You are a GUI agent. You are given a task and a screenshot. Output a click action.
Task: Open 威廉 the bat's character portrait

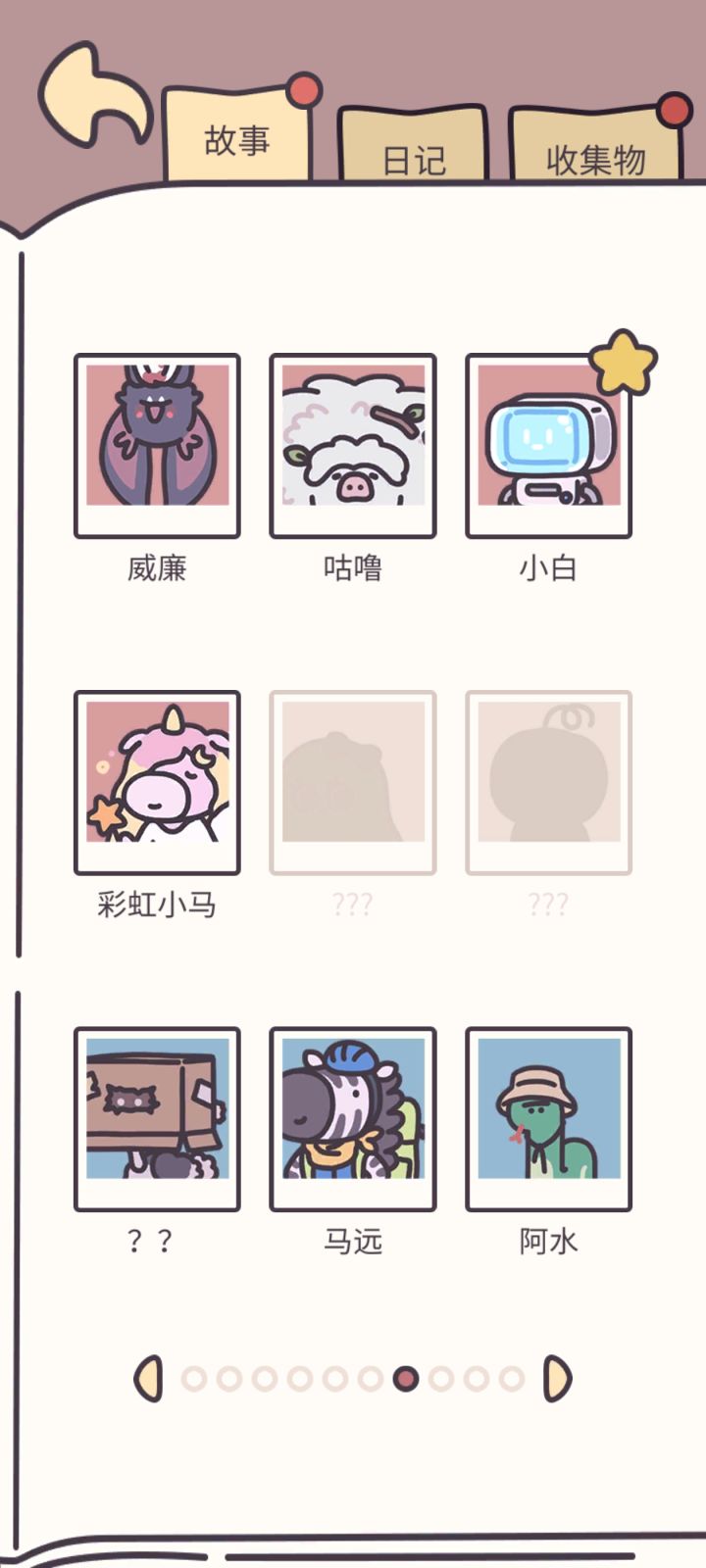157,443
